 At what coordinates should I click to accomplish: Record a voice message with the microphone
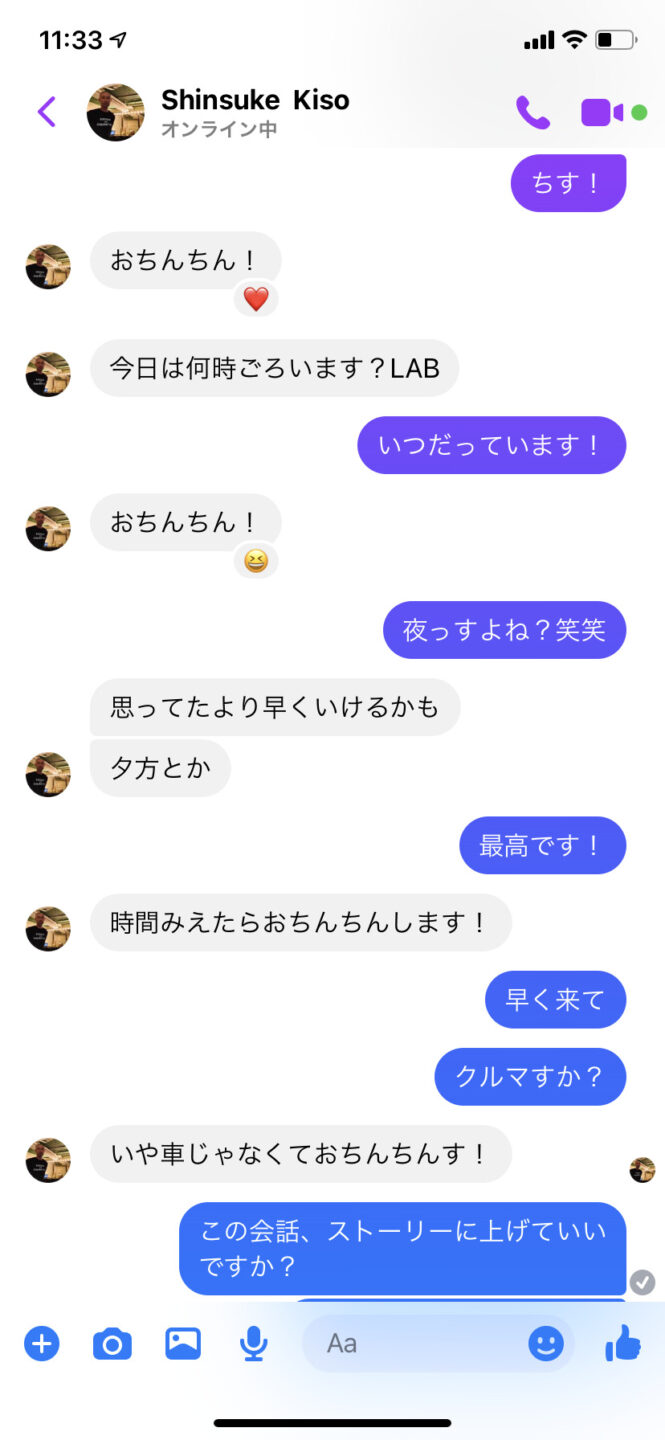254,1344
